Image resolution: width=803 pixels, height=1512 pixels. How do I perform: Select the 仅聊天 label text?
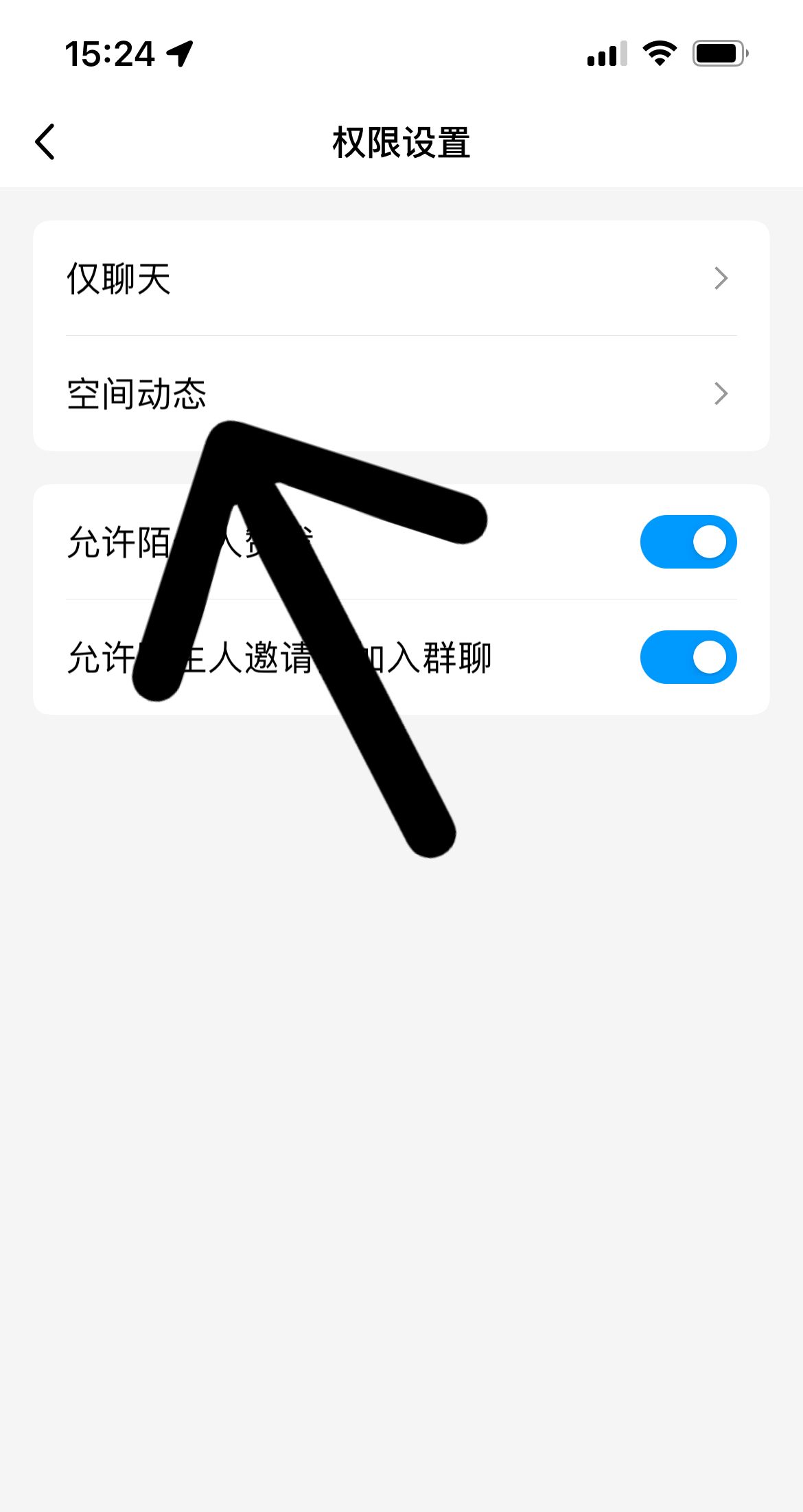119,277
